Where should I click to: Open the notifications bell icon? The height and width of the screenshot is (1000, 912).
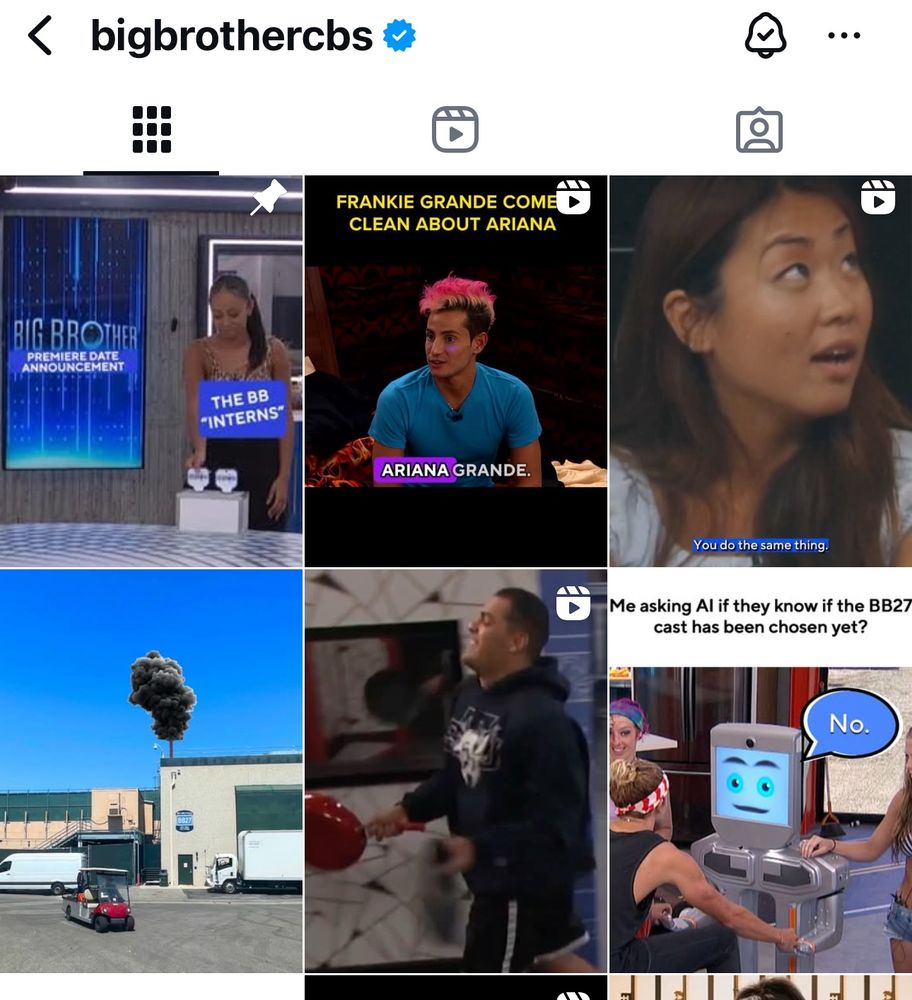pyautogui.click(x=766, y=34)
